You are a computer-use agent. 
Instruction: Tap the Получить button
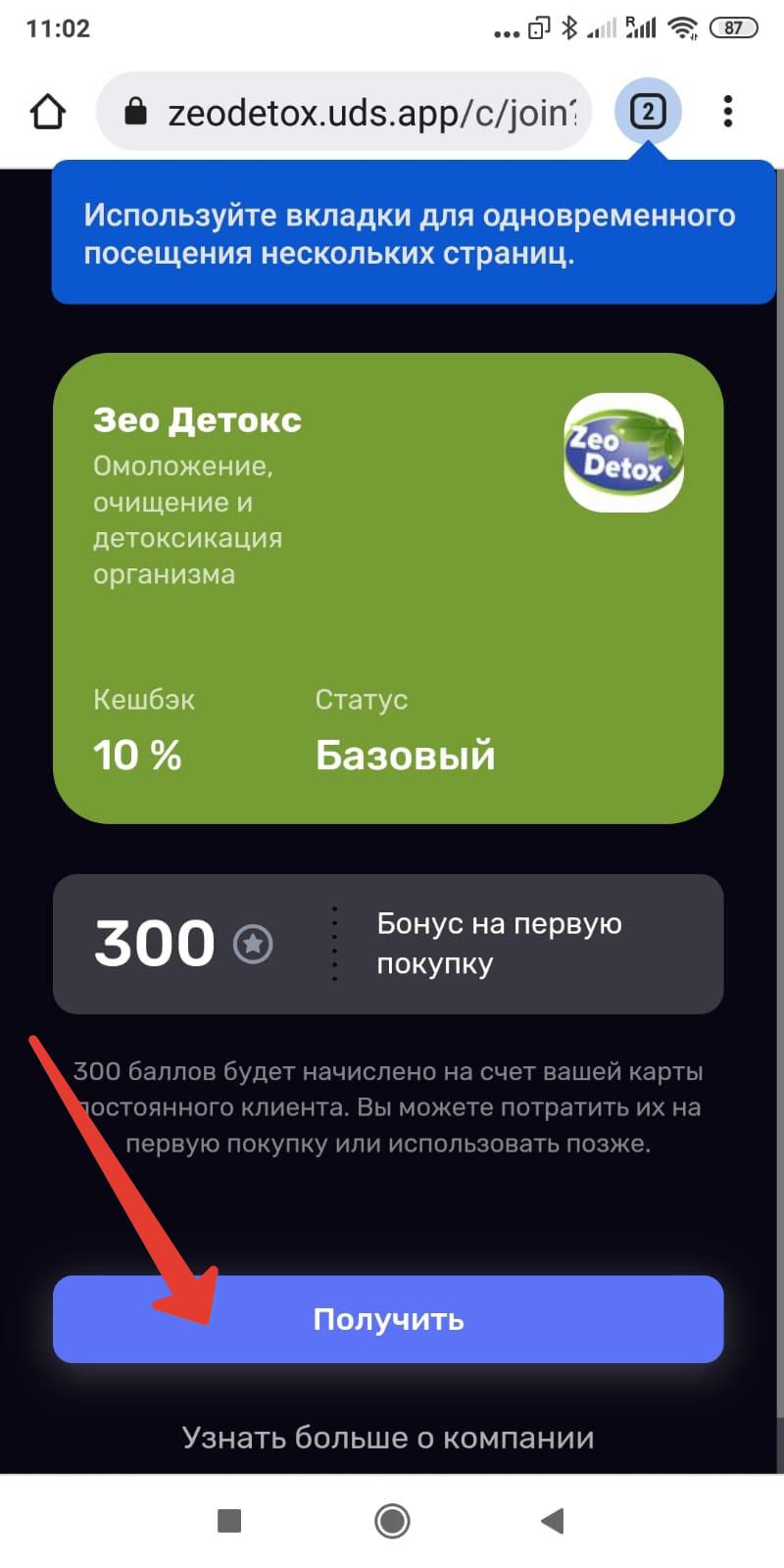388,1319
